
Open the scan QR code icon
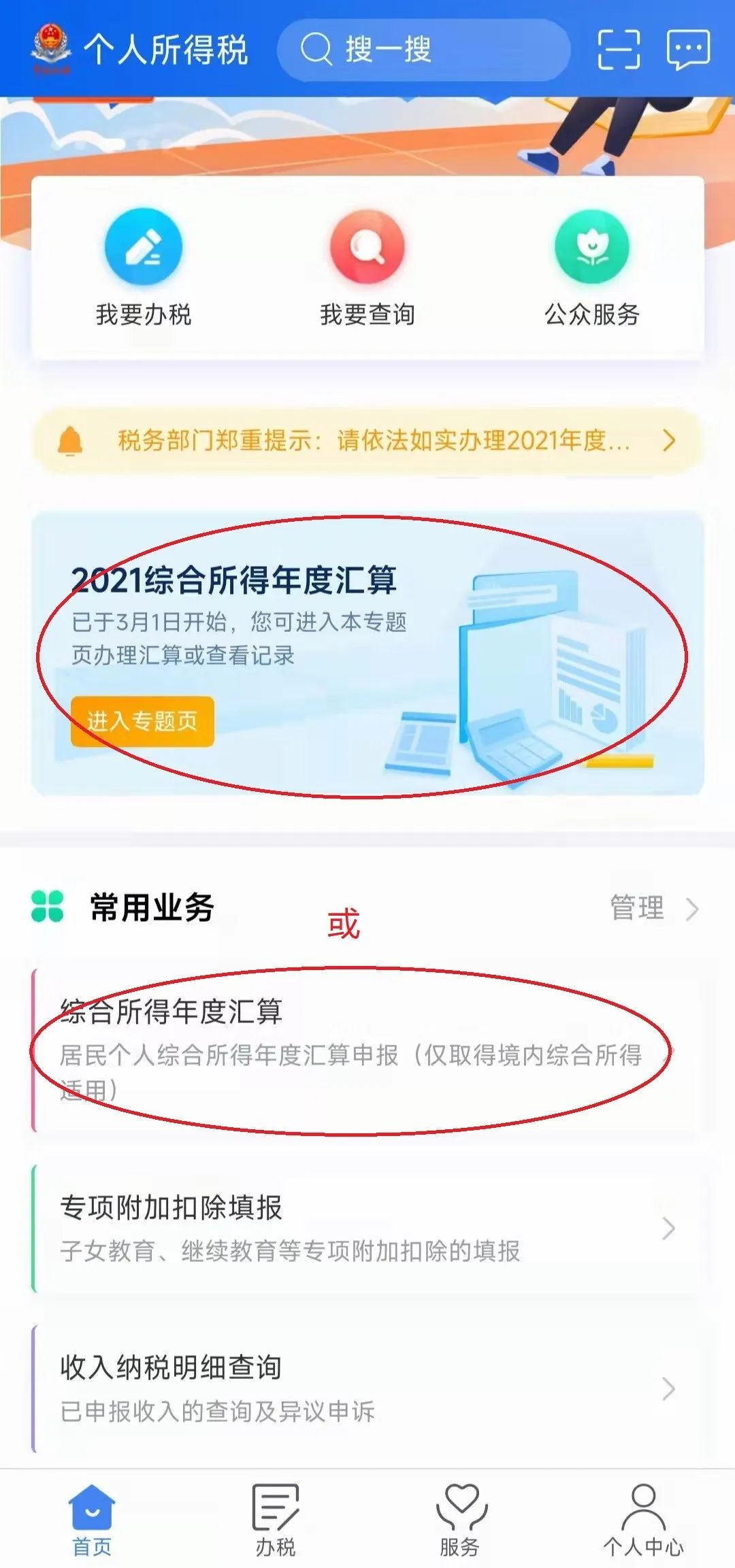tap(618, 50)
